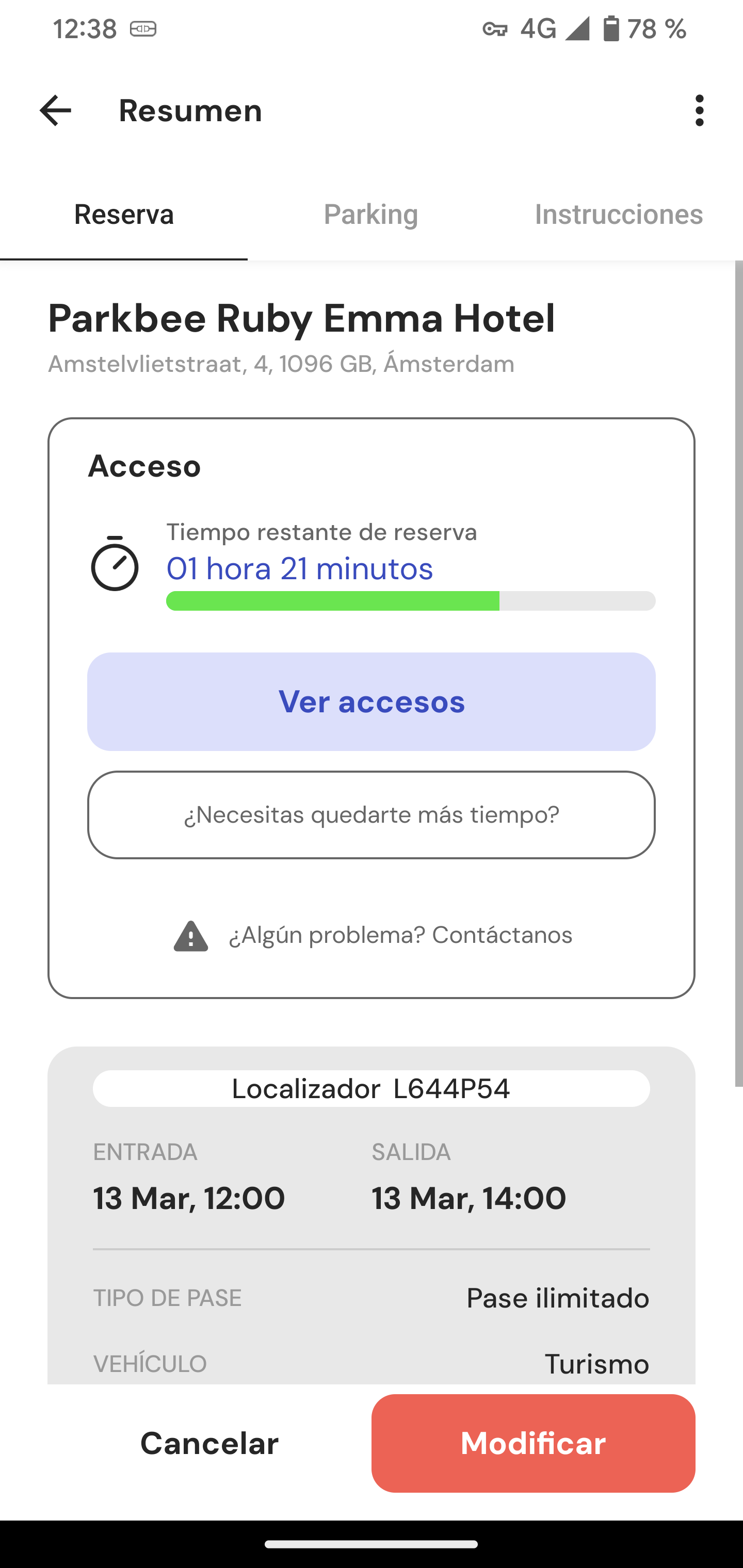Tap the entrada date 13 Mar, 12:00

(189, 1197)
